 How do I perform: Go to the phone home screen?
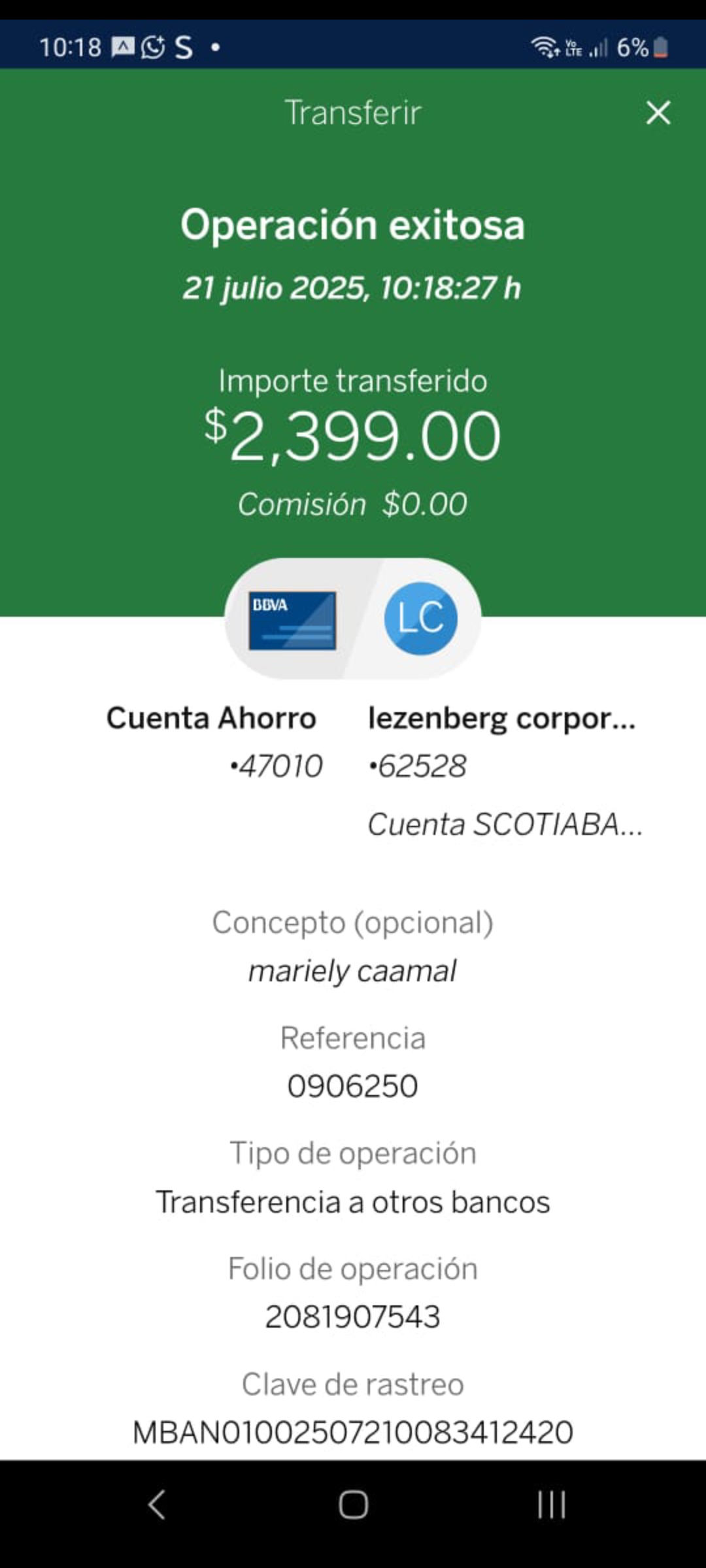353,1505
